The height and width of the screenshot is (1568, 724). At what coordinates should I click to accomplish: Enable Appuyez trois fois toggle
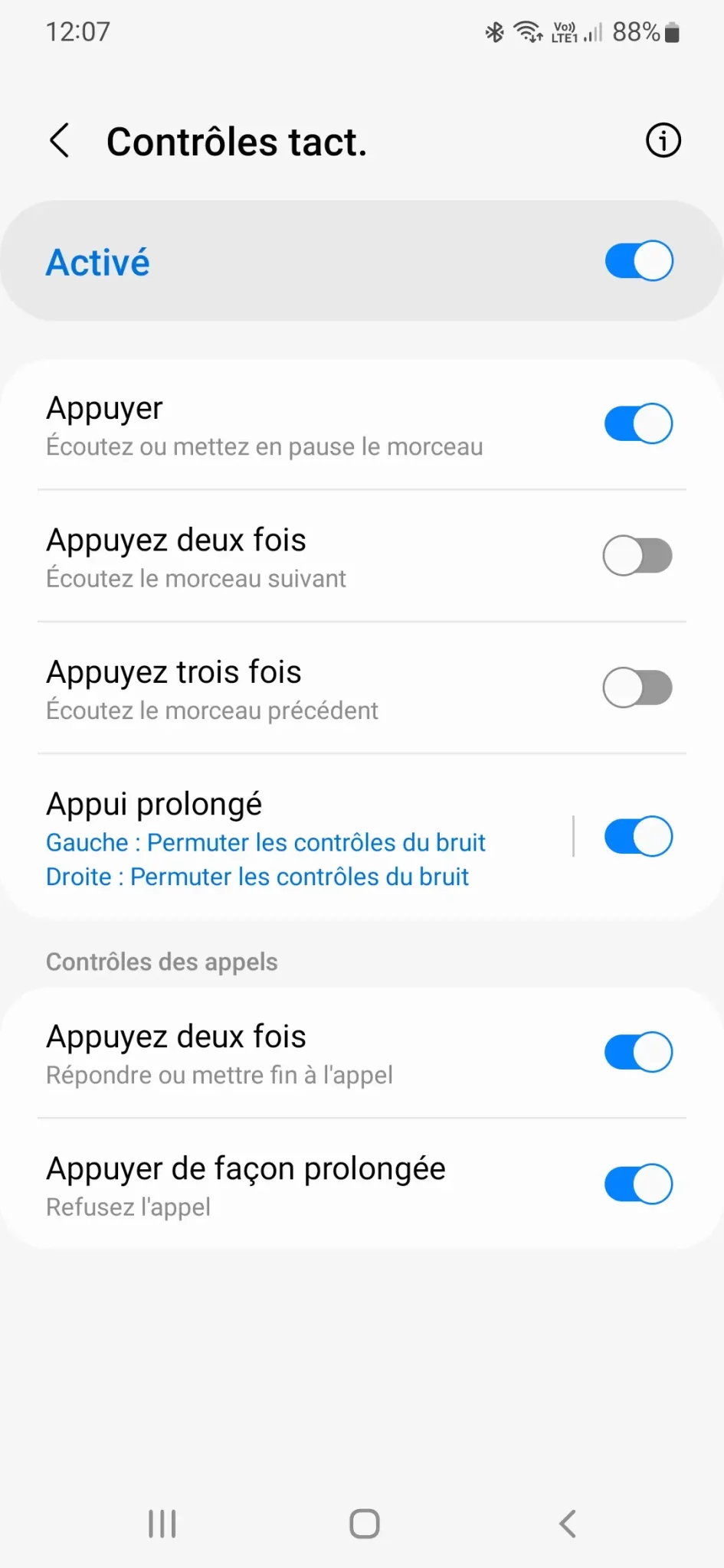[637, 688]
